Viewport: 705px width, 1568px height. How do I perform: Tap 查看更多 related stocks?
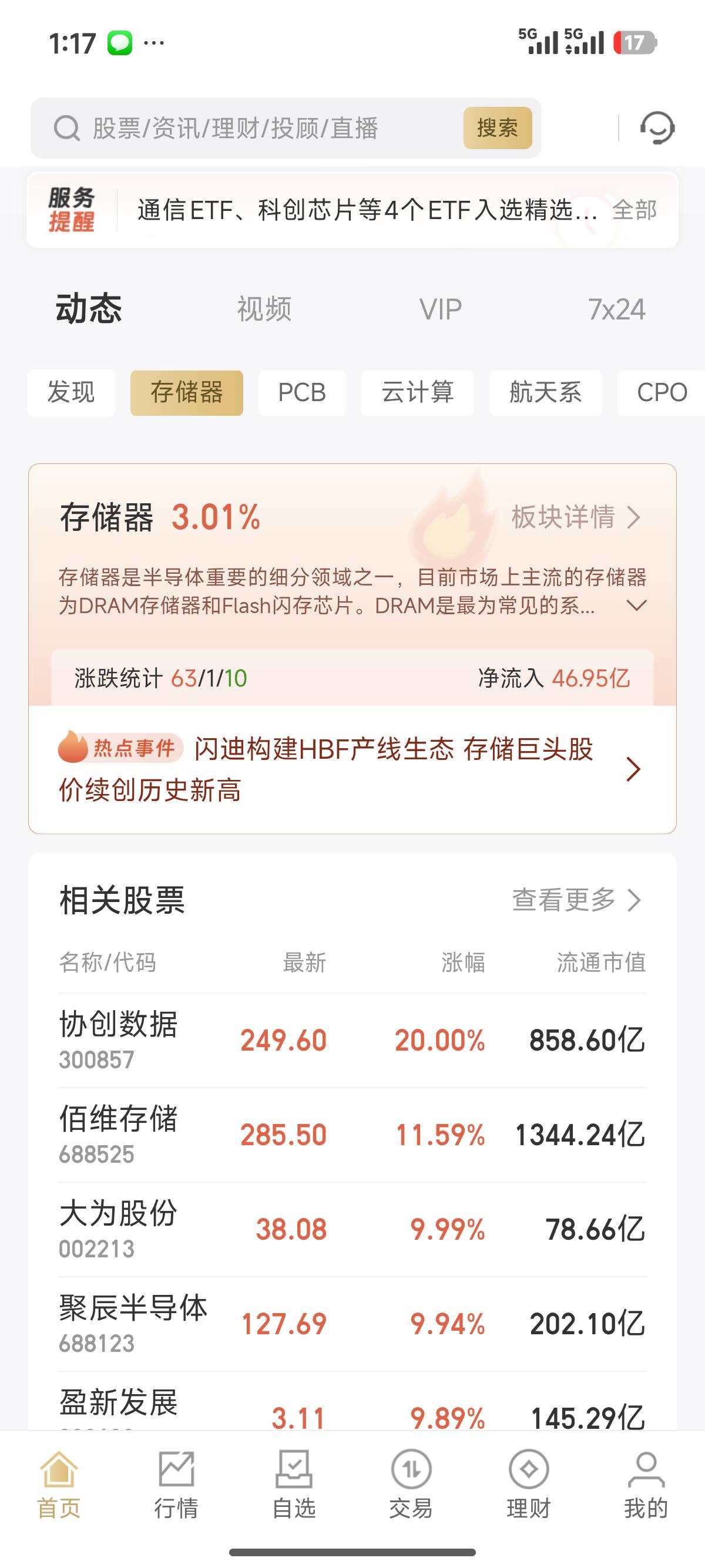(x=575, y=900)
